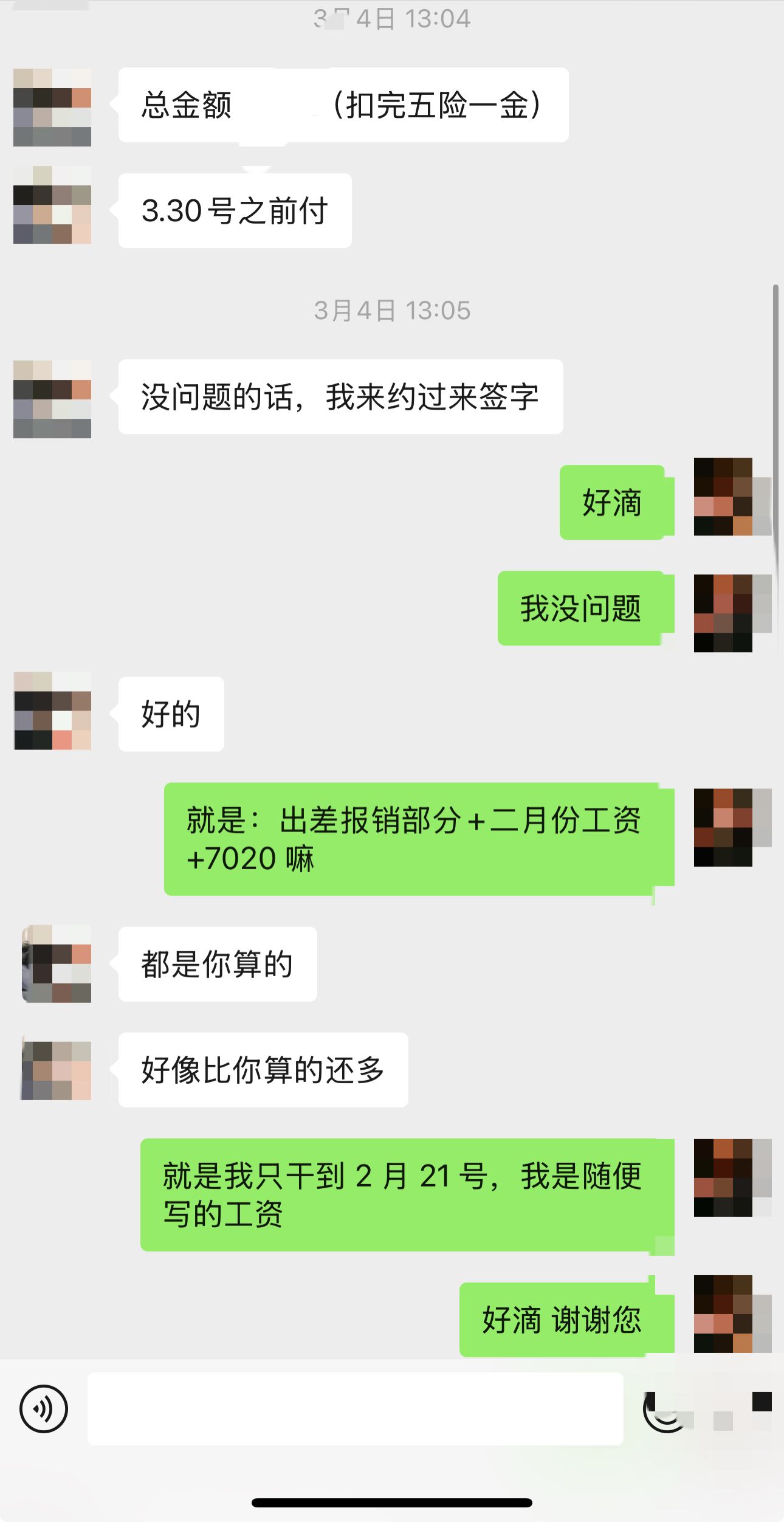Image resolution: width=784 pixels, height=1522 pixels.
Task: Tap the message text input field
Action: 356,1408
